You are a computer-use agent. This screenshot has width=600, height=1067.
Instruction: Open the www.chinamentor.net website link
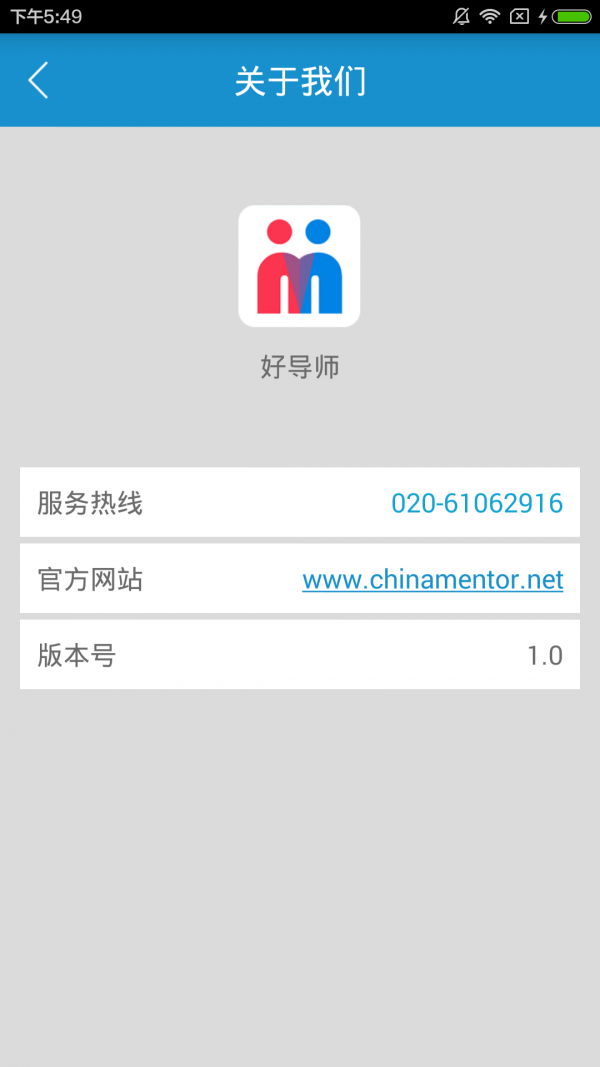point(432,580)
